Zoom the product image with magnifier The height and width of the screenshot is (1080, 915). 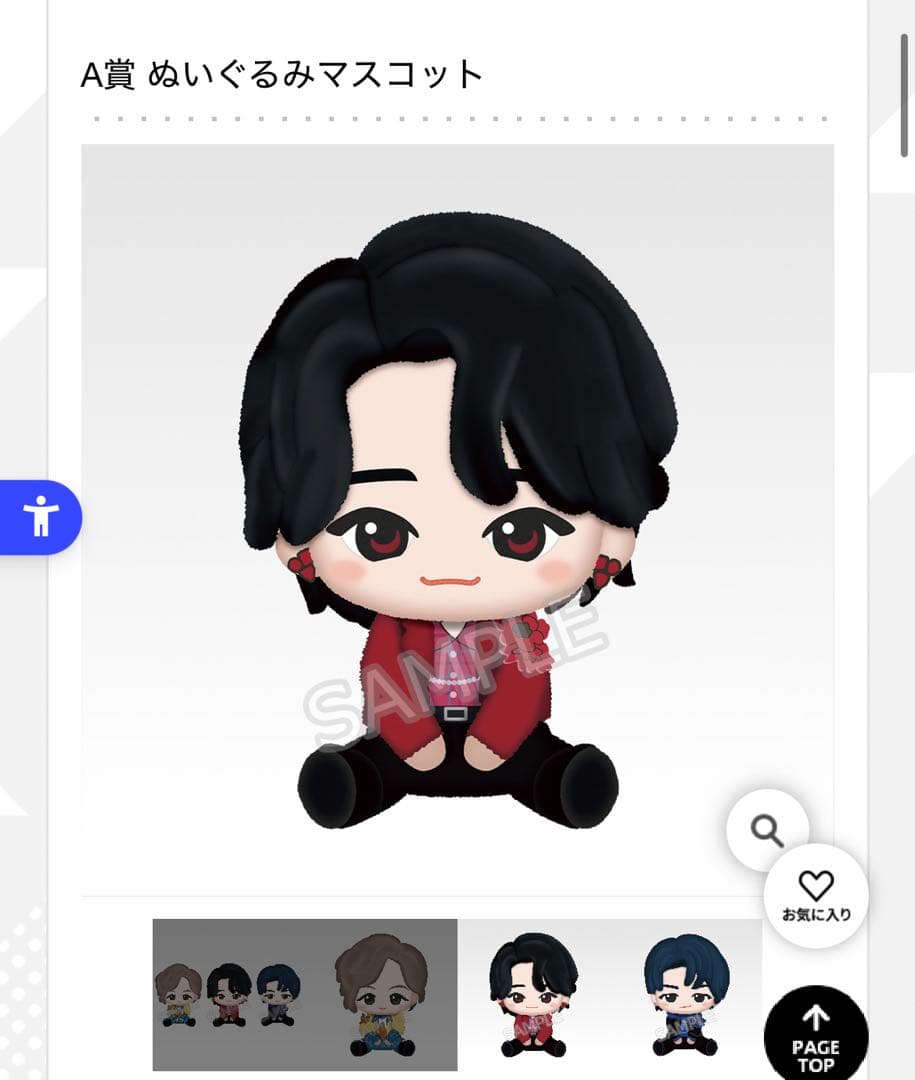[x=767, y=830]
